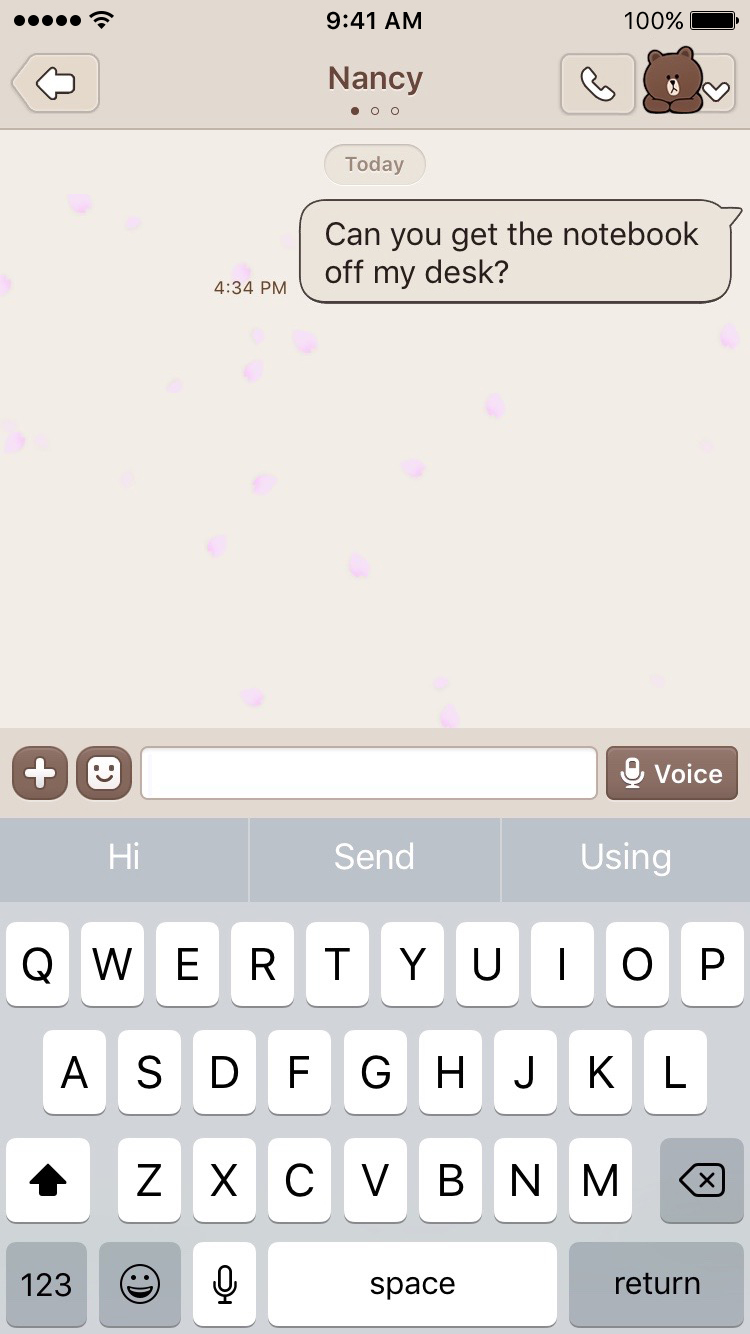Open the sticker and emoji picker
This screenshot has height=1334, width=750.
point(104,773)
